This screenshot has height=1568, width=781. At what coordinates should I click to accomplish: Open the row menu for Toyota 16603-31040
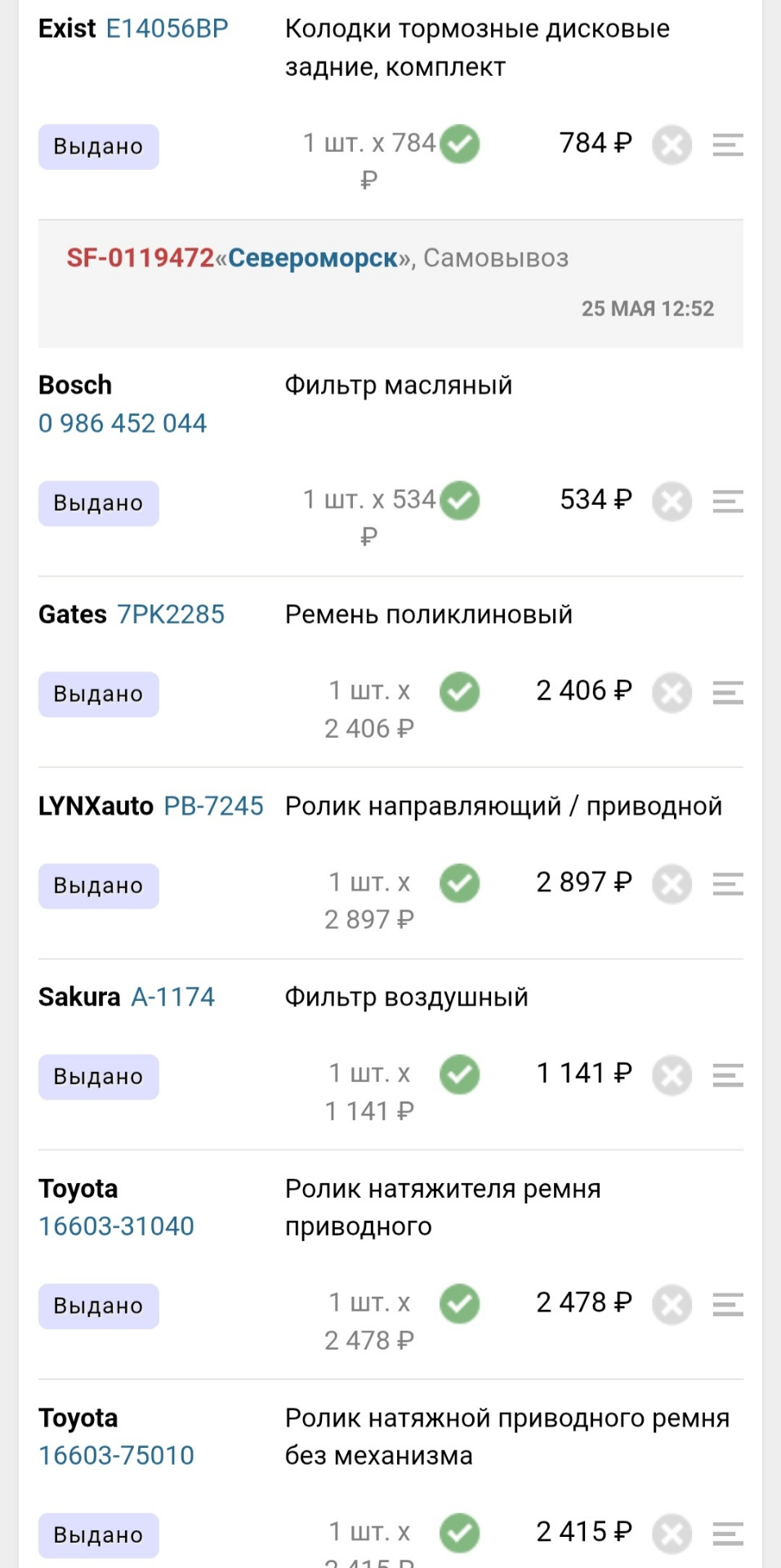(727, 1304)
